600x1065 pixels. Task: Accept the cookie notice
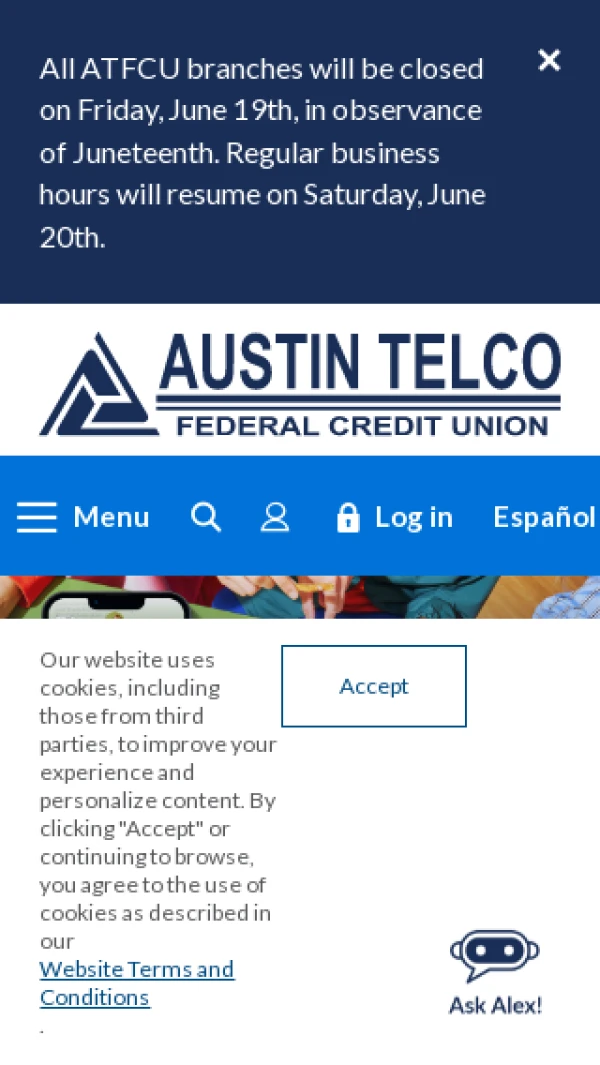[374, 686]
